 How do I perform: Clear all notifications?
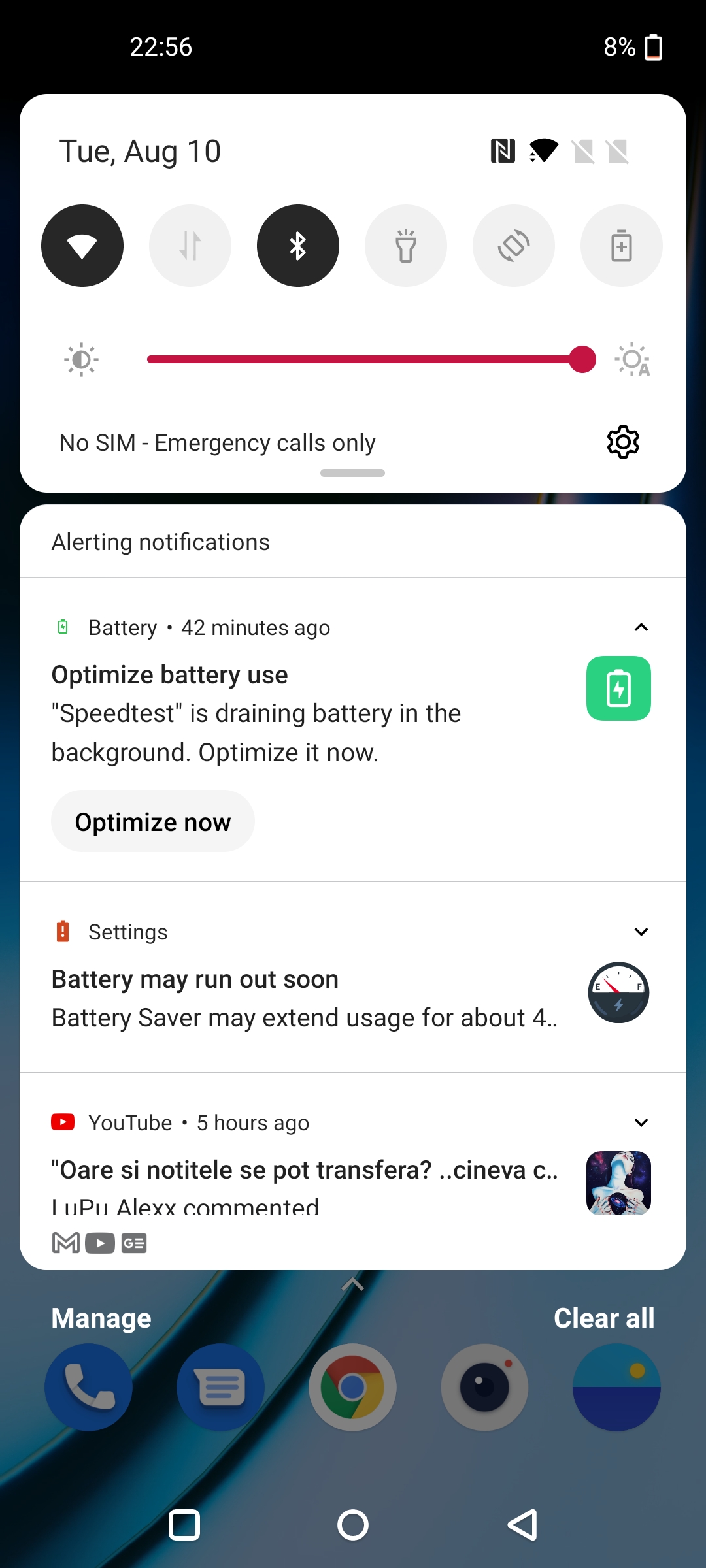tap(604, 1318)
